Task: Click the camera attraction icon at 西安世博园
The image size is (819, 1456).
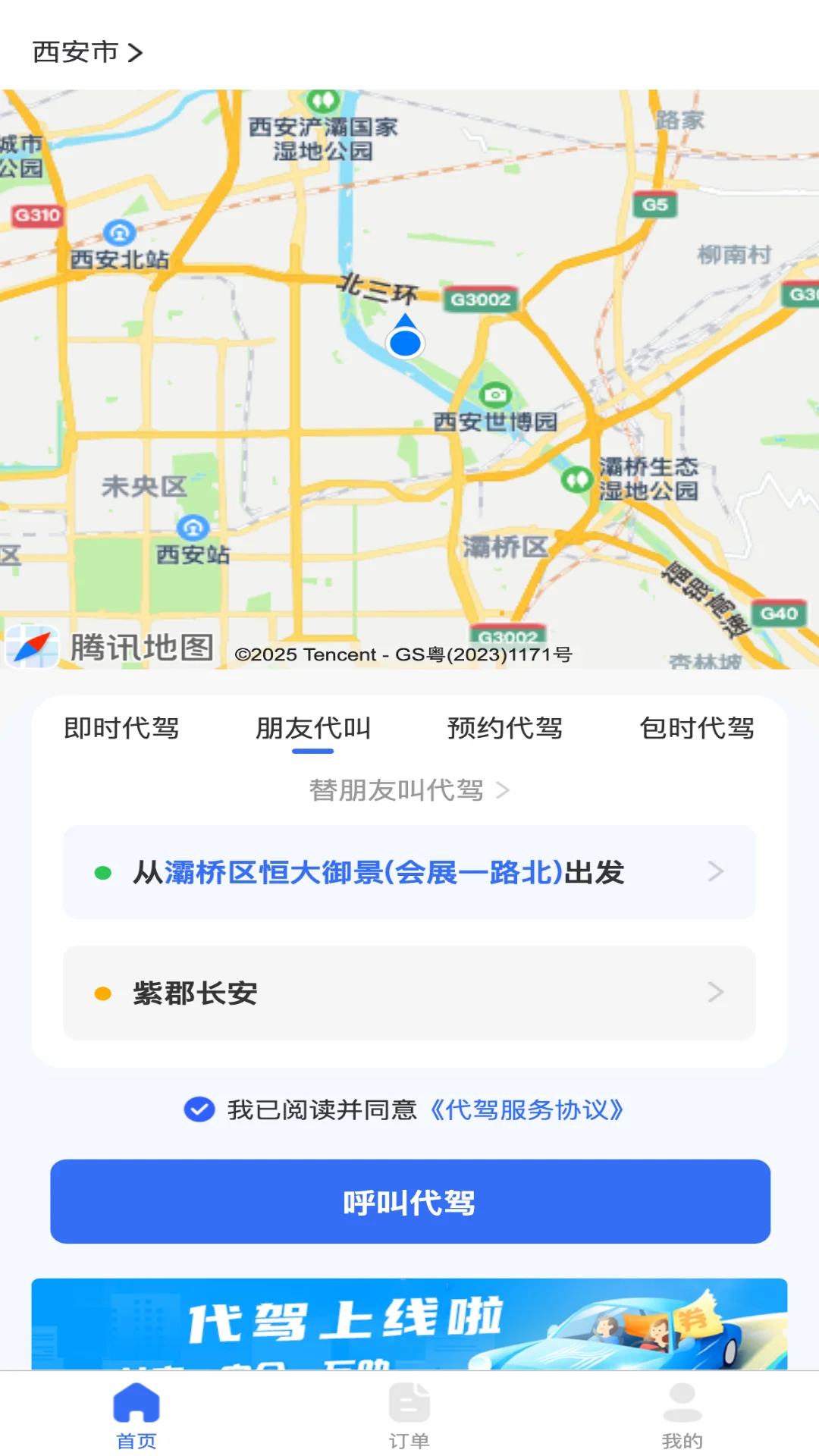Action: 494,394
